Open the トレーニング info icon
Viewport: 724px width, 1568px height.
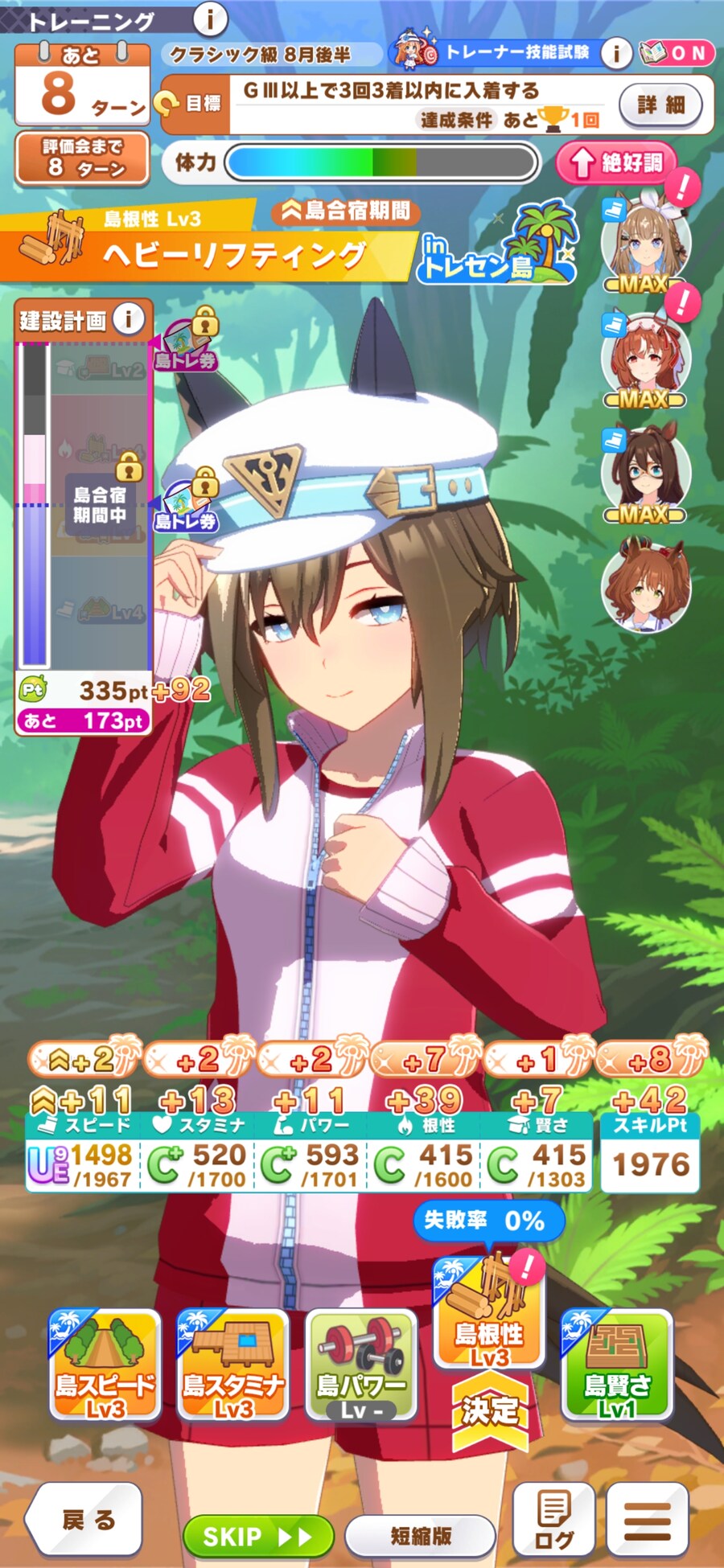[x=210, y=18]
